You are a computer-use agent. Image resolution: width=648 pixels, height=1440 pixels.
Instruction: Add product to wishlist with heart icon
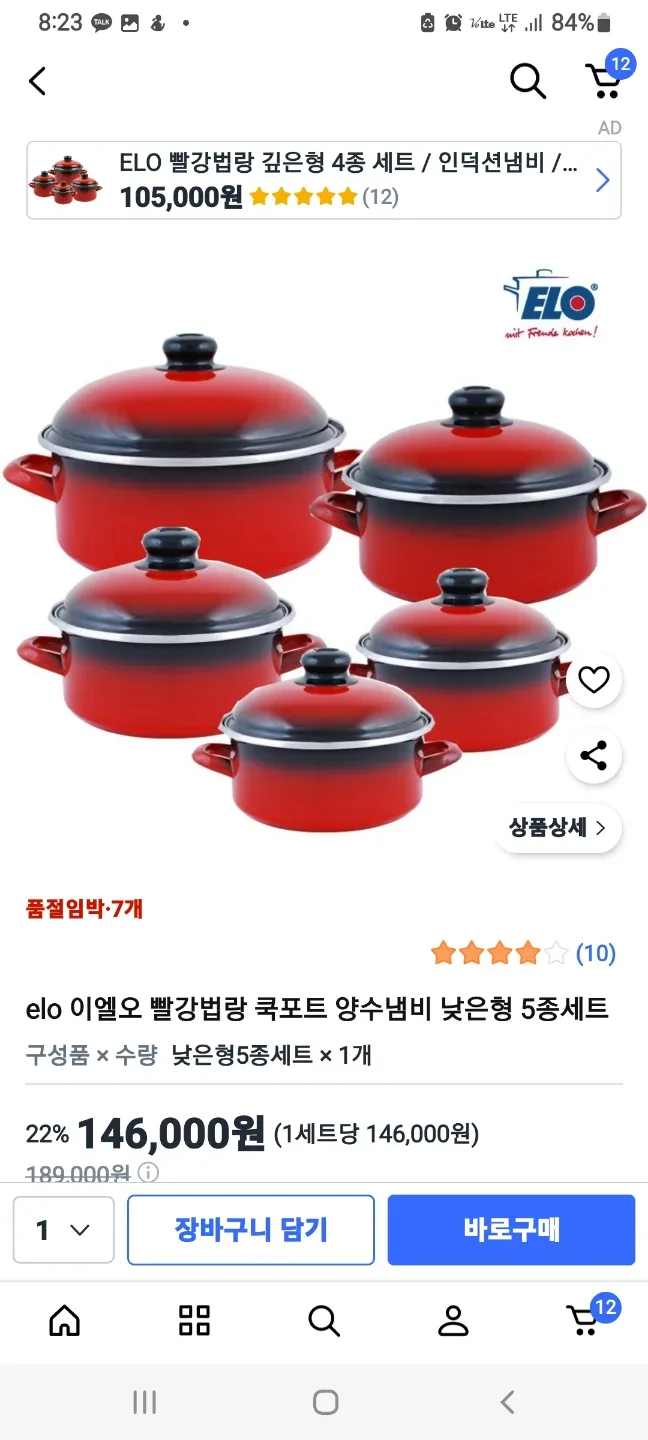pos(594,680)
